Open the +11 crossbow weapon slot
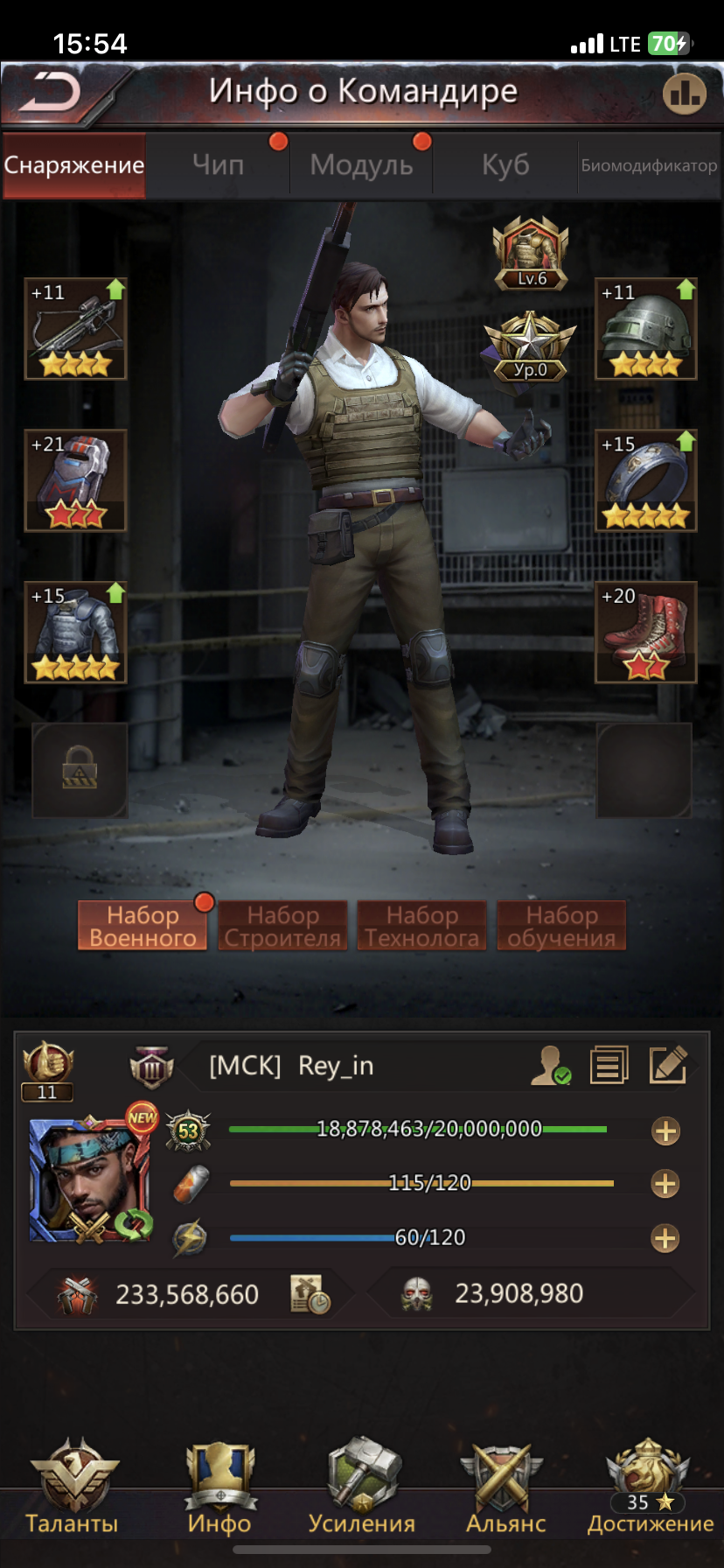The height and width of the screenshot is (1568, 724). pos(75,329)
